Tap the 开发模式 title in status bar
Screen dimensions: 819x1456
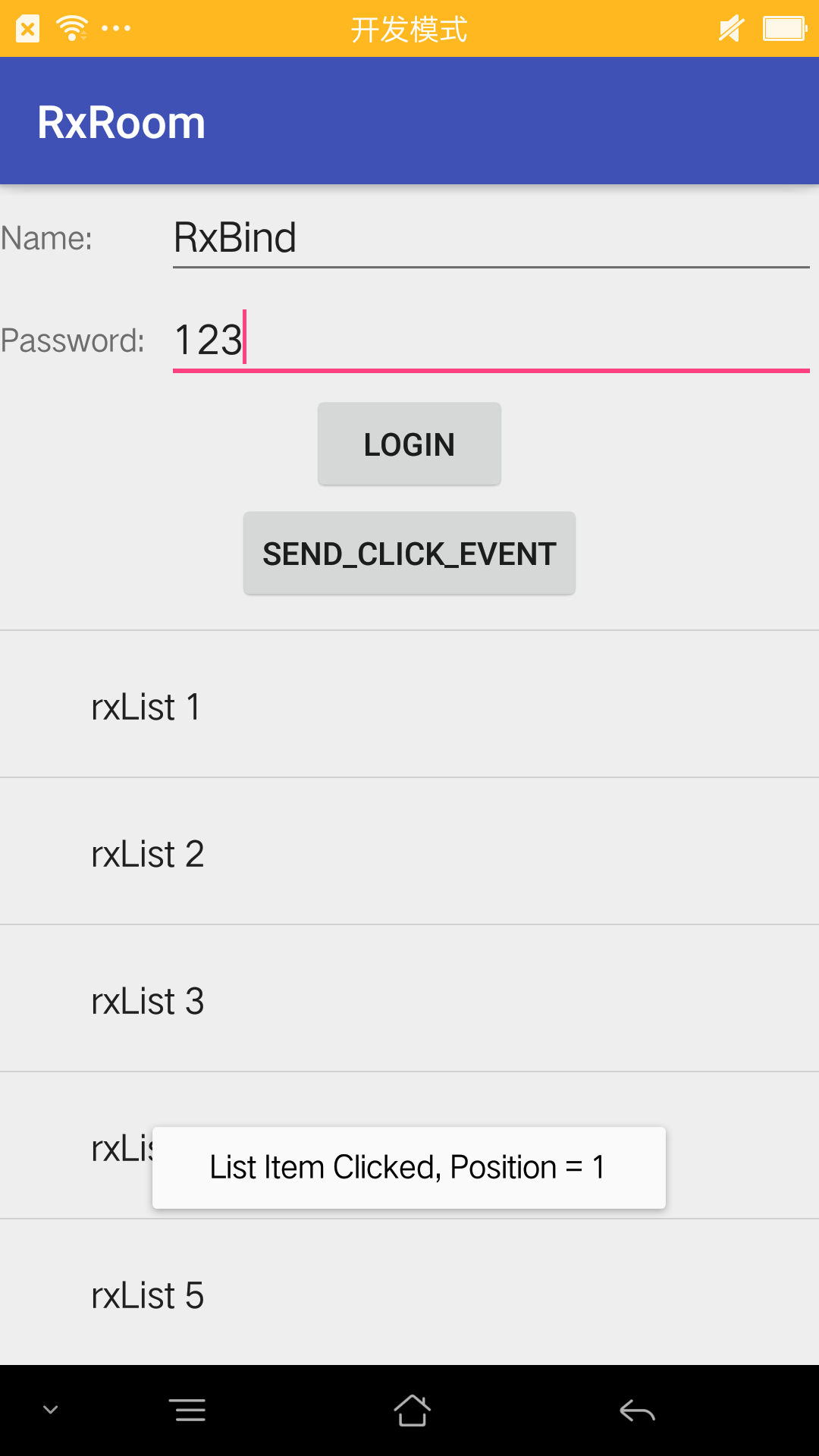tap(409, 28)
